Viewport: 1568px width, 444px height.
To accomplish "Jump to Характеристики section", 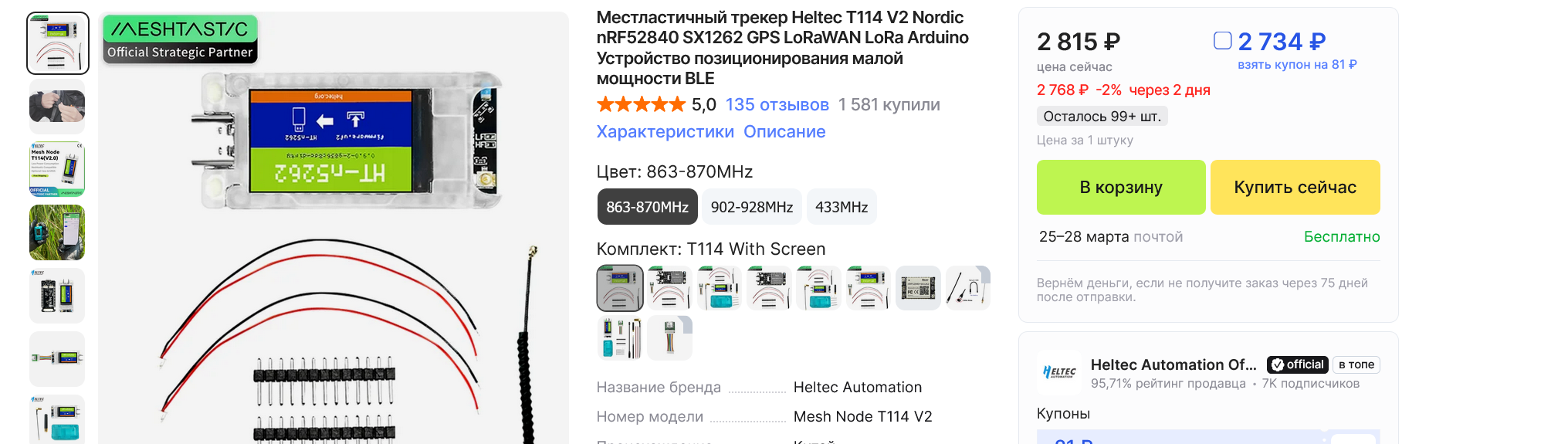I will [665, 131].
